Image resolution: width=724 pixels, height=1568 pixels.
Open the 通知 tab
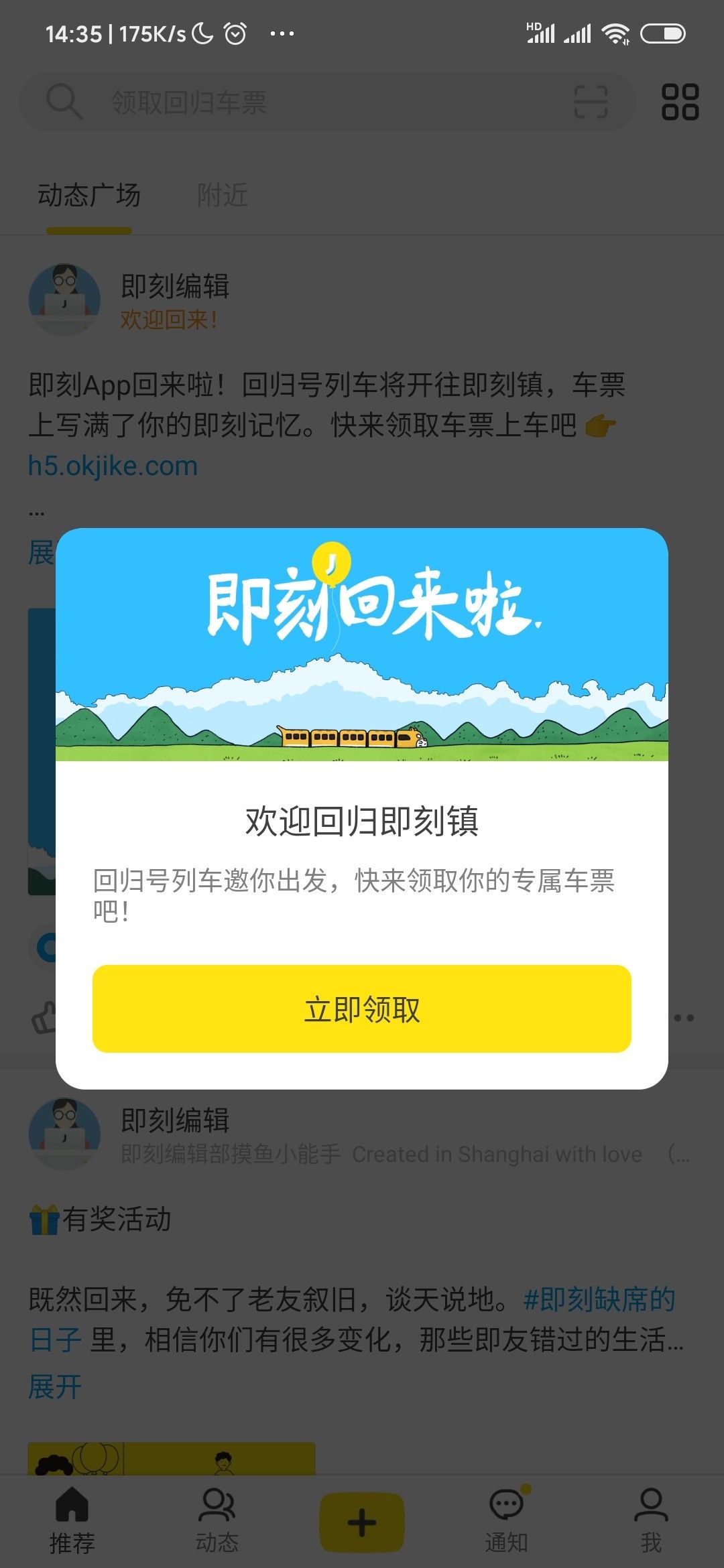click(507, 1520)
